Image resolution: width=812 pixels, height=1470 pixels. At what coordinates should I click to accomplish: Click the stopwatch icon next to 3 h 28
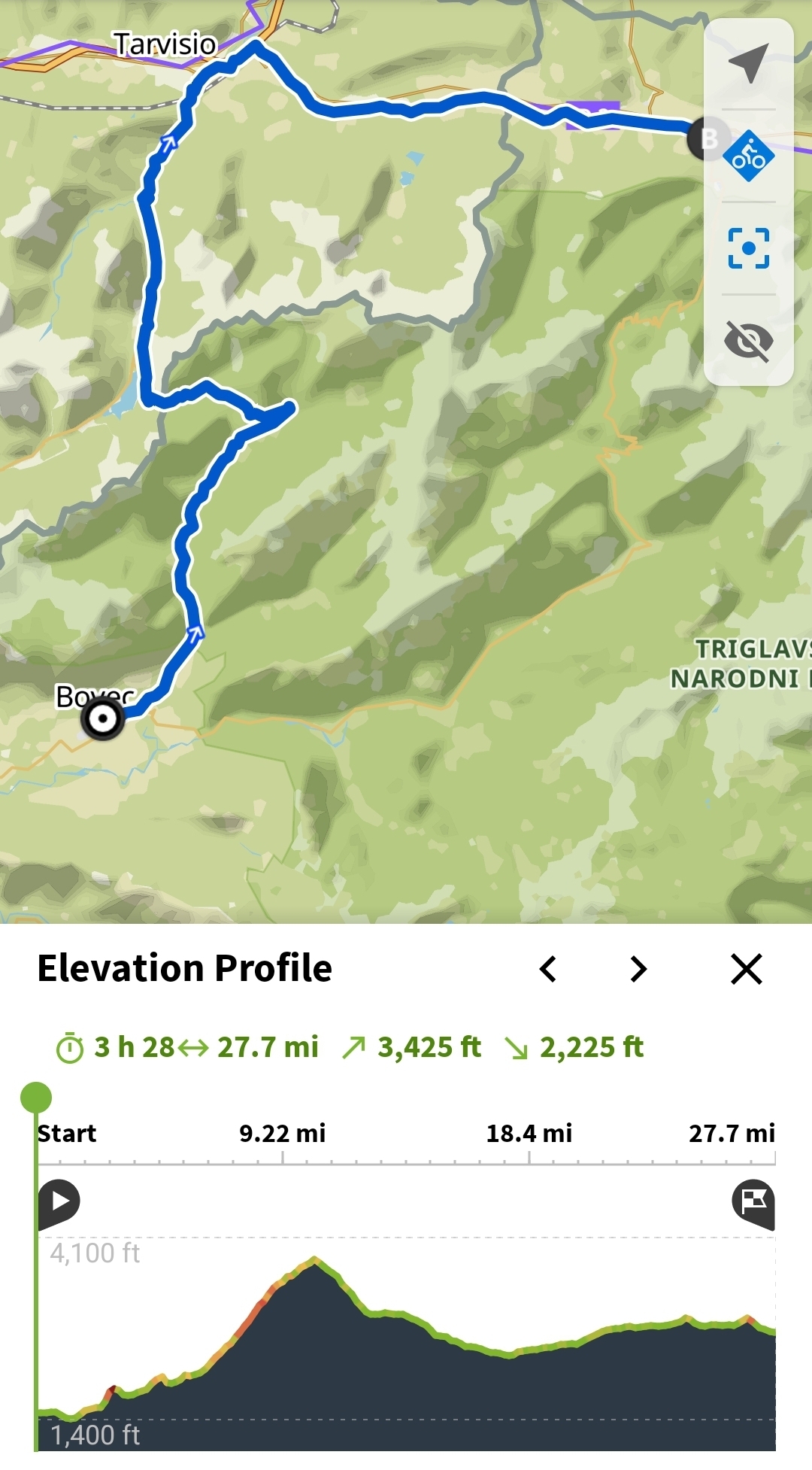point(71,1046)
